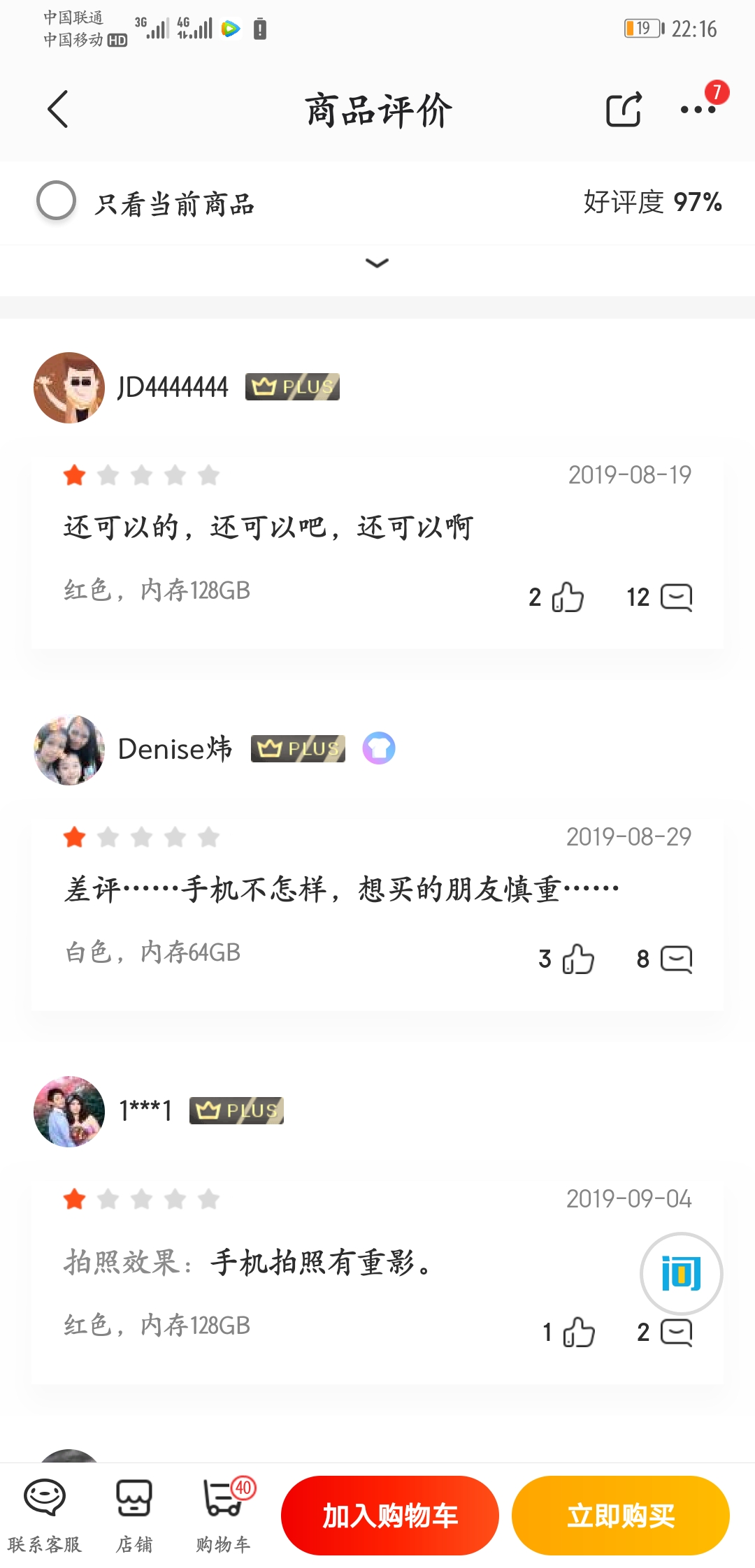Like JD4444444's review
Image resolution: width=755 pixels, height=1568 pixels.
click(x=567, y=597)
